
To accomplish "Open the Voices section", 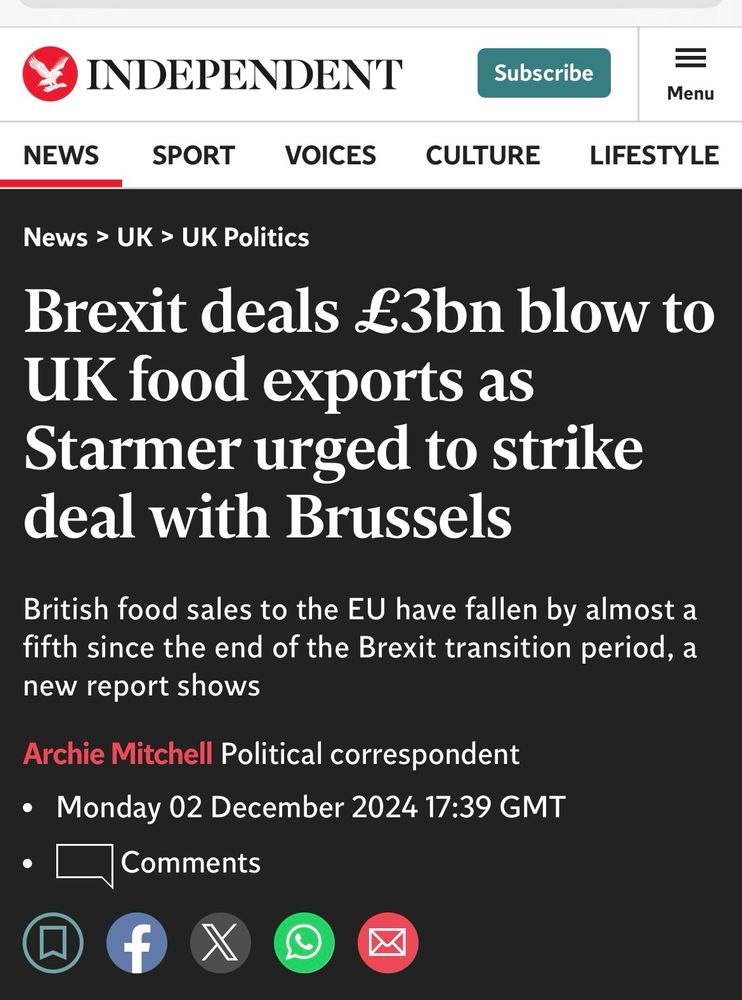I will click(330, 155).
